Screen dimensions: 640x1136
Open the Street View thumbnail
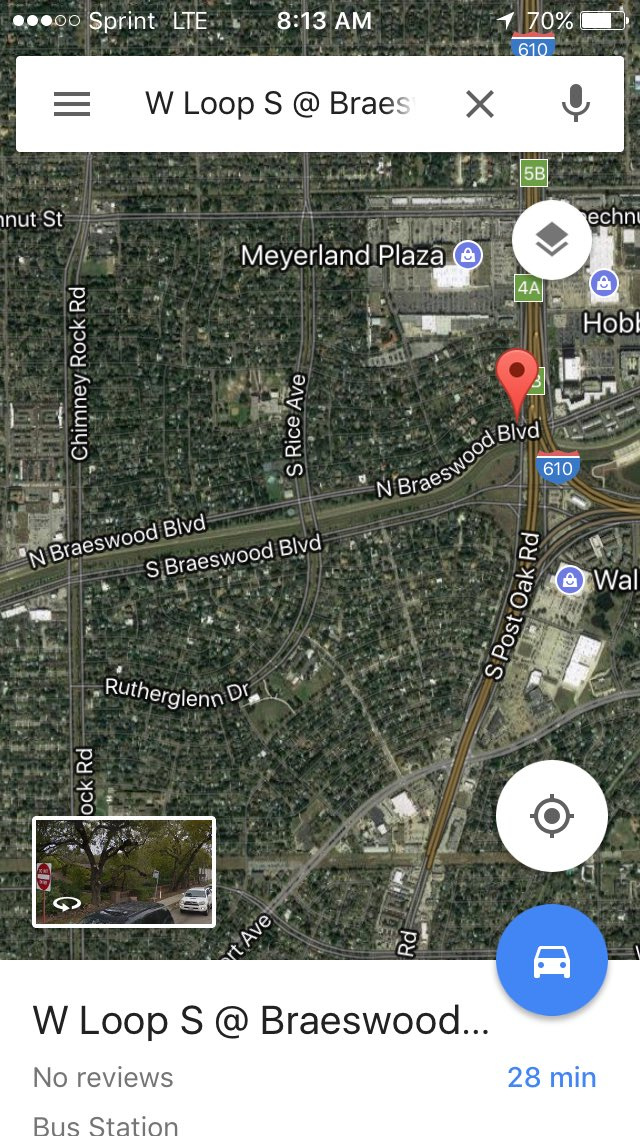click(x=124, y=872)
